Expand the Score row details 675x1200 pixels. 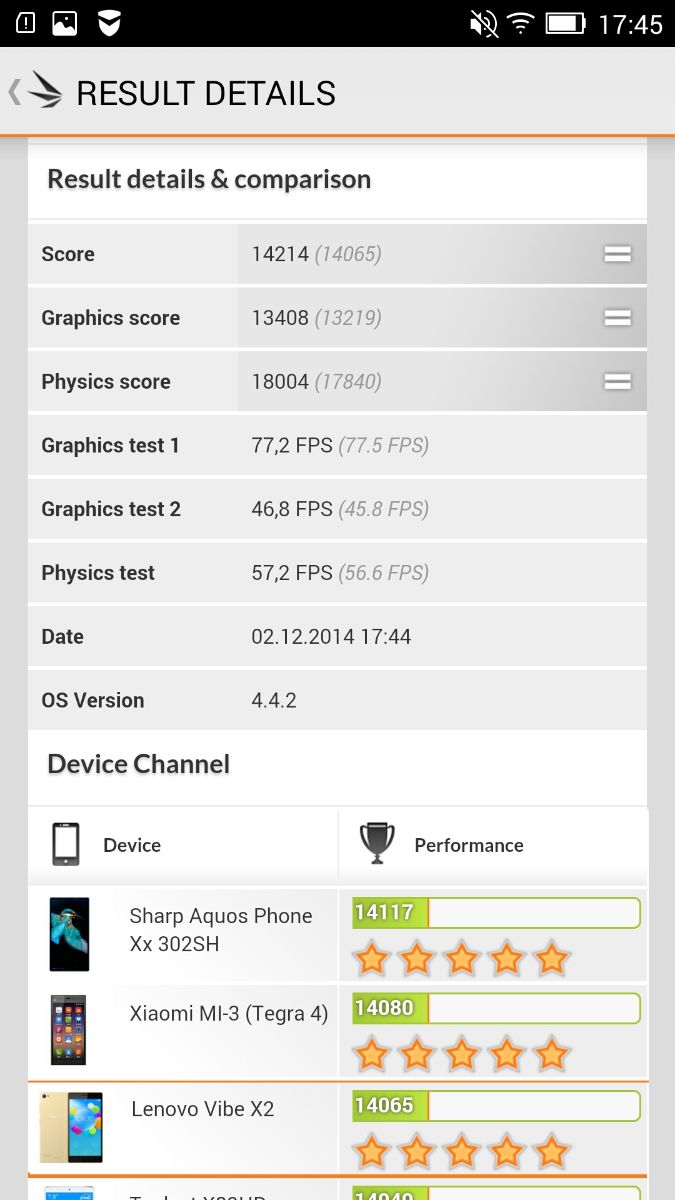click(x=617, y=254)
